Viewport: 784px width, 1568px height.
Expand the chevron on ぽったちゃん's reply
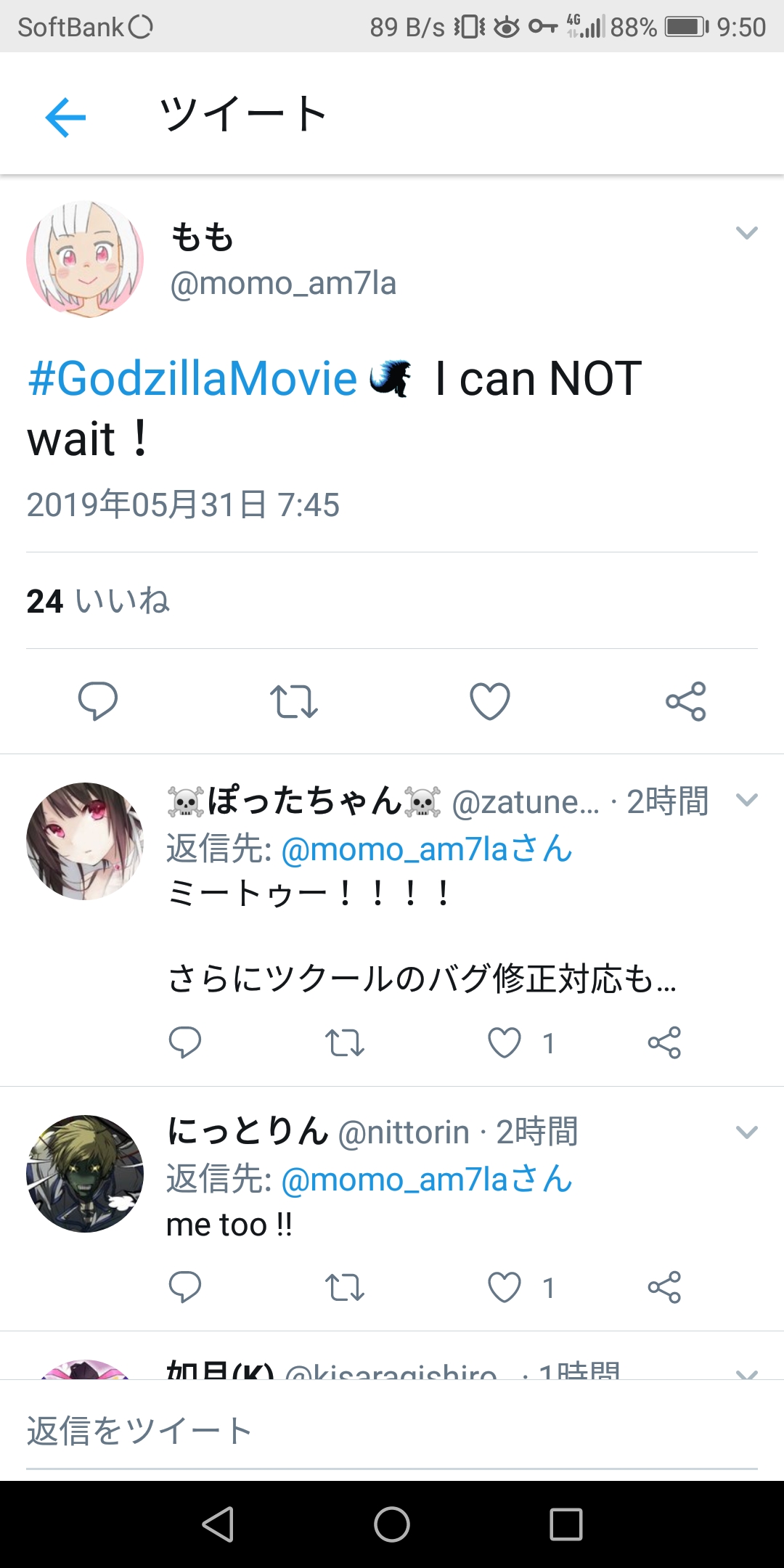tap(746, 800)
